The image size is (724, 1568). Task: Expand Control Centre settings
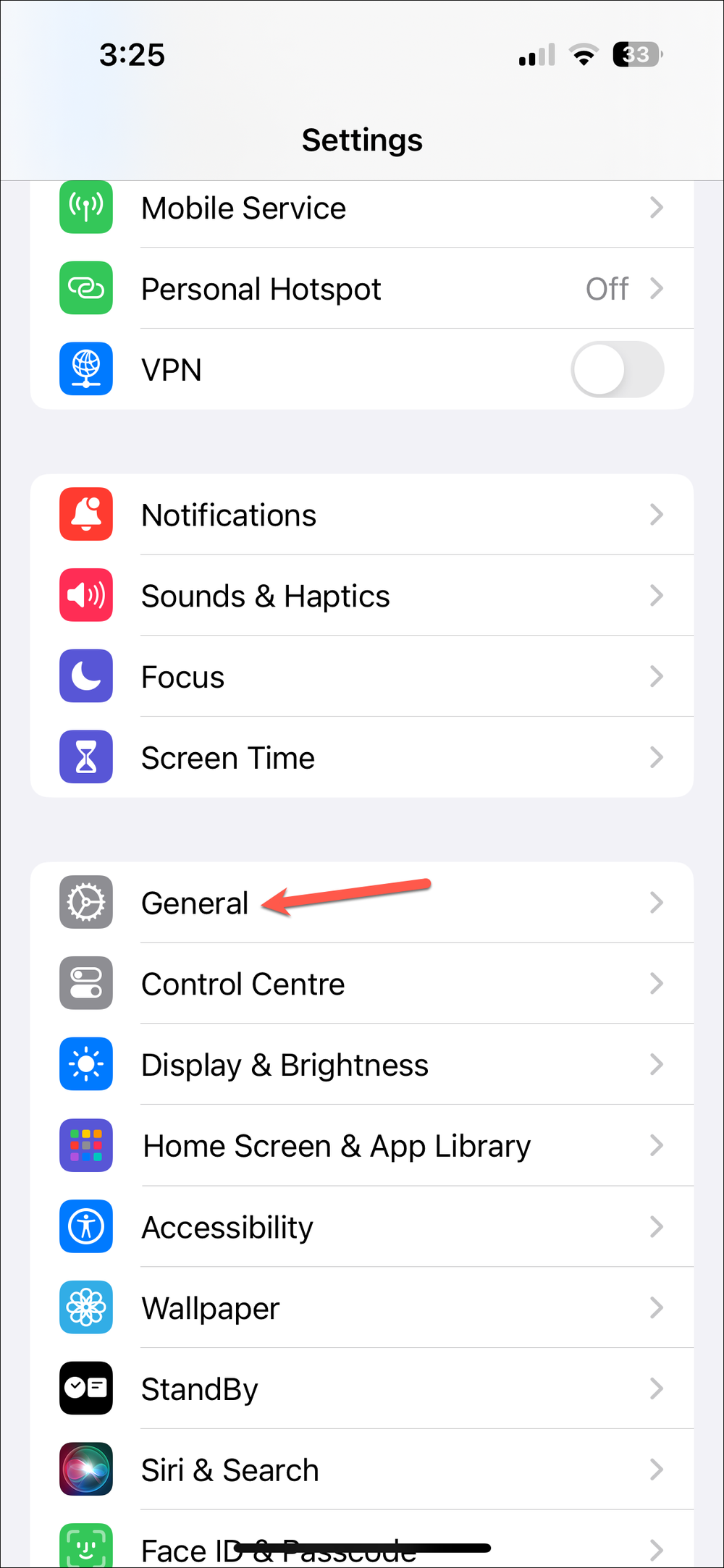pyautogui.click(x=362, y=983)
